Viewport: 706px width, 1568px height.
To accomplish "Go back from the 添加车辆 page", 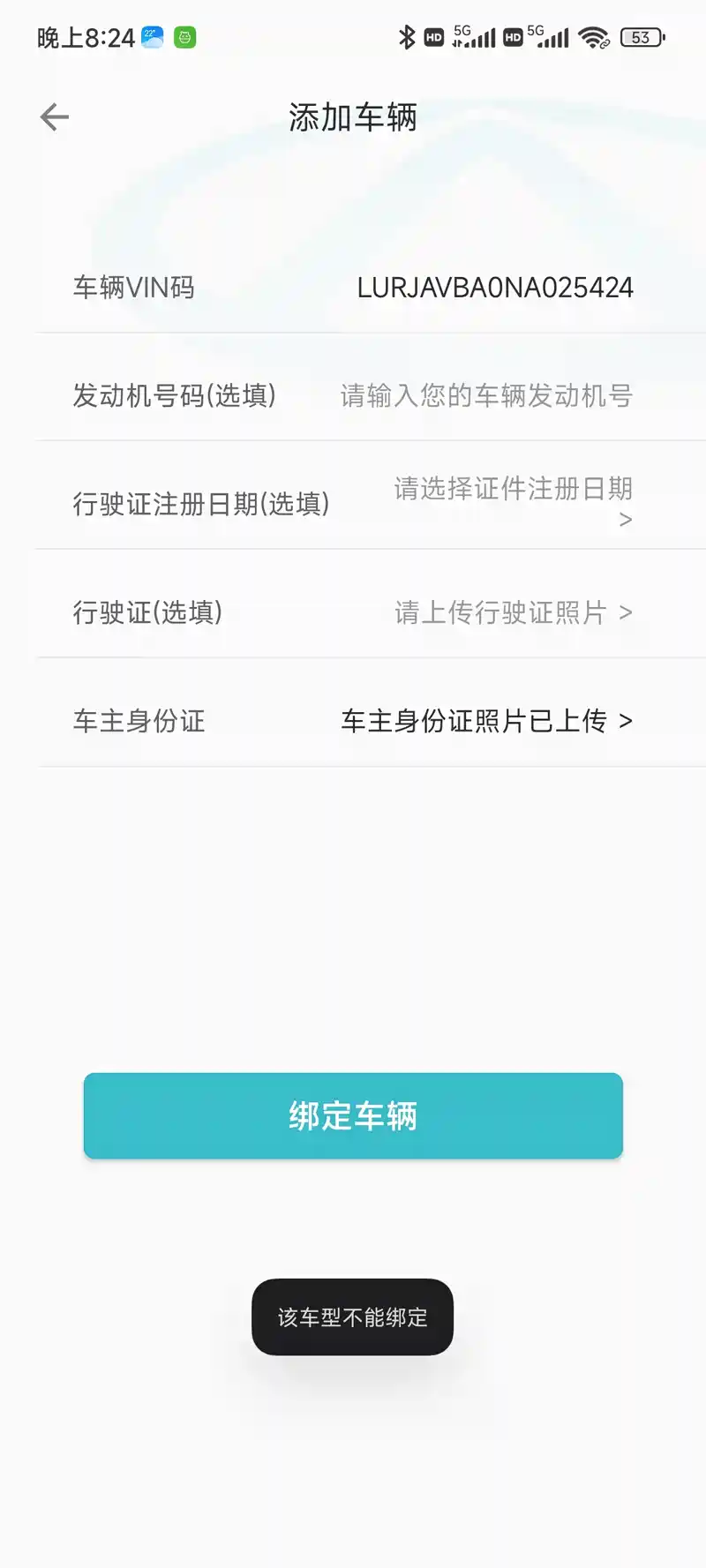I will point(55,117).
